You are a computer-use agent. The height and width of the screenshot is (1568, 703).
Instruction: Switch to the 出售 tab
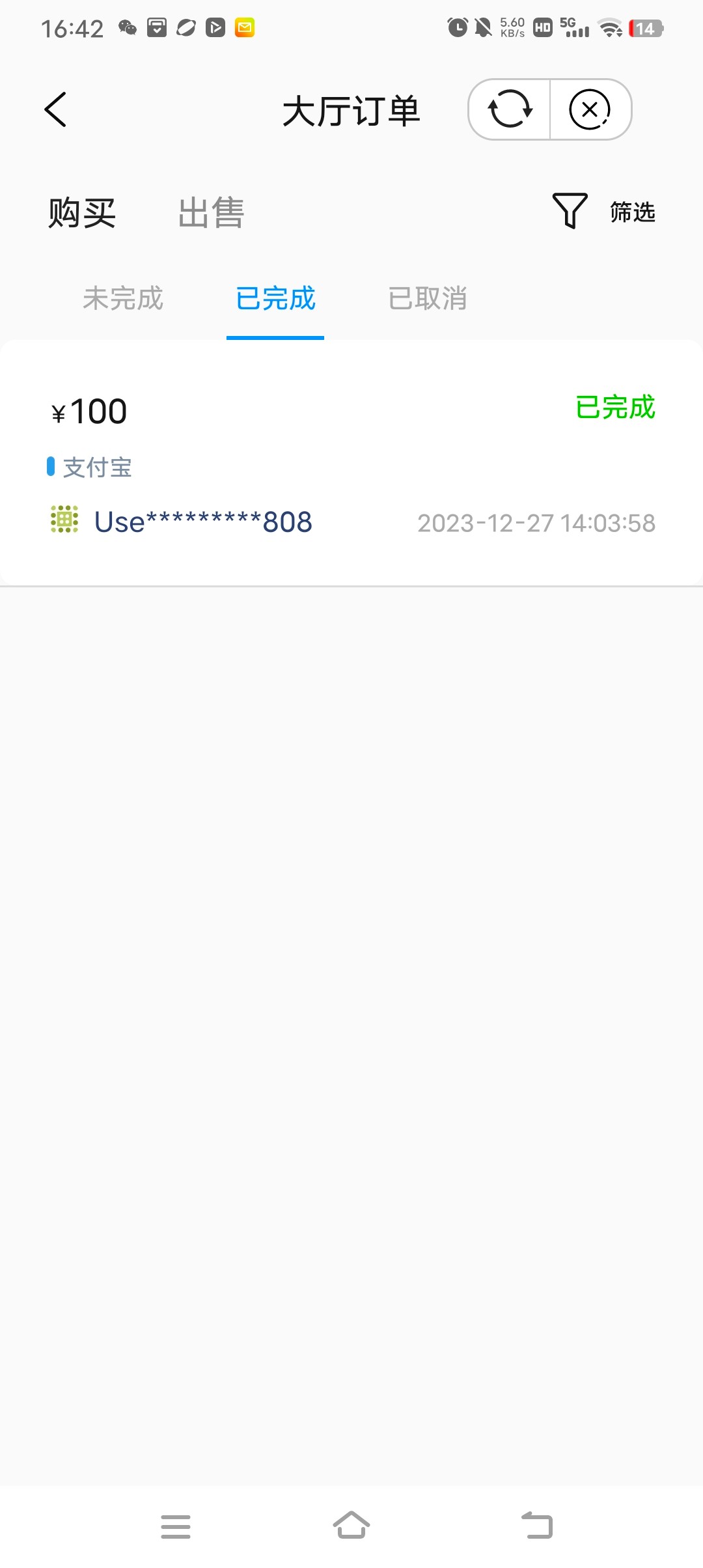coord(211,213)
